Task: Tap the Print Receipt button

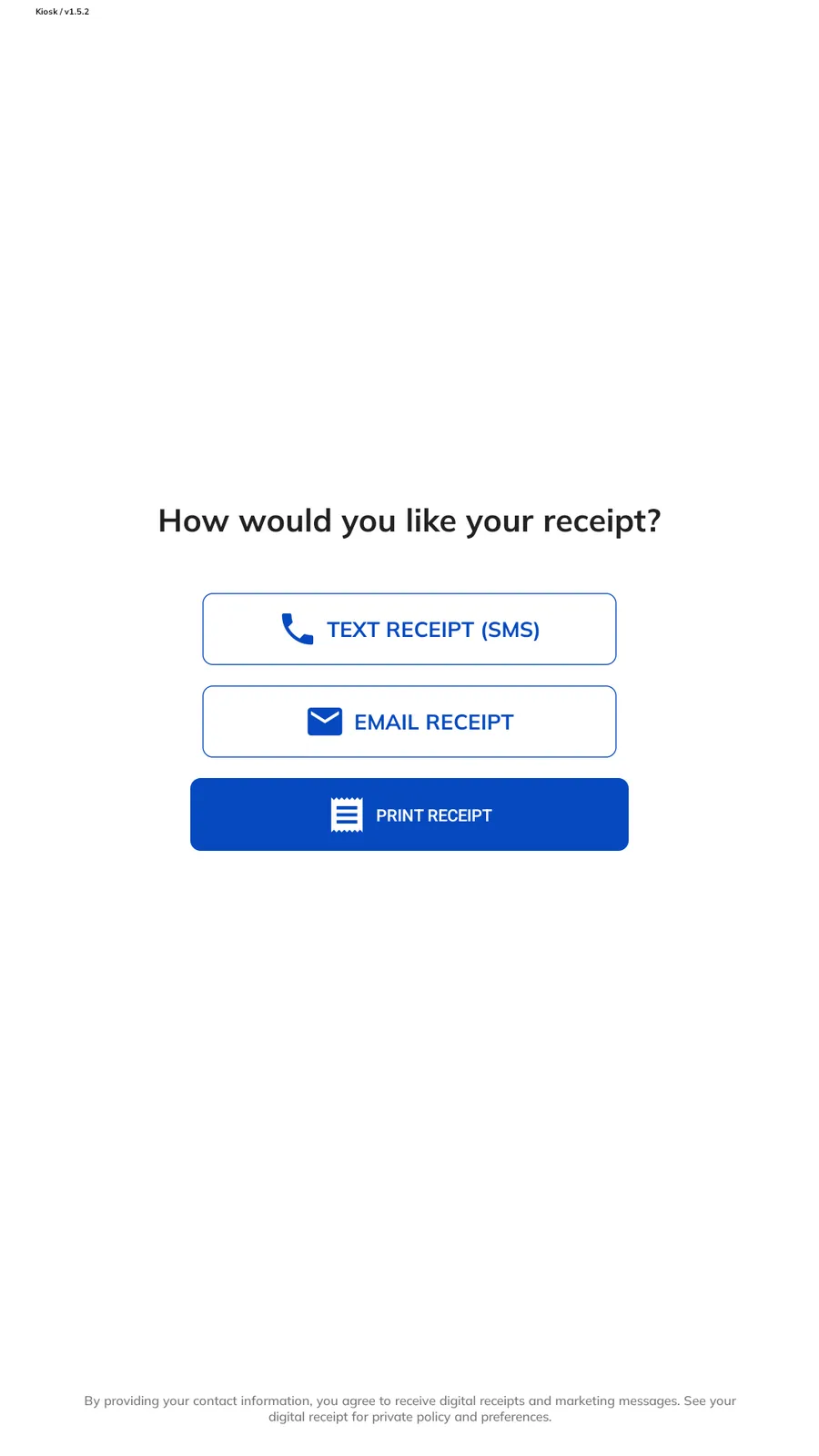Action: pyautogui.click(x=409, y=814)
